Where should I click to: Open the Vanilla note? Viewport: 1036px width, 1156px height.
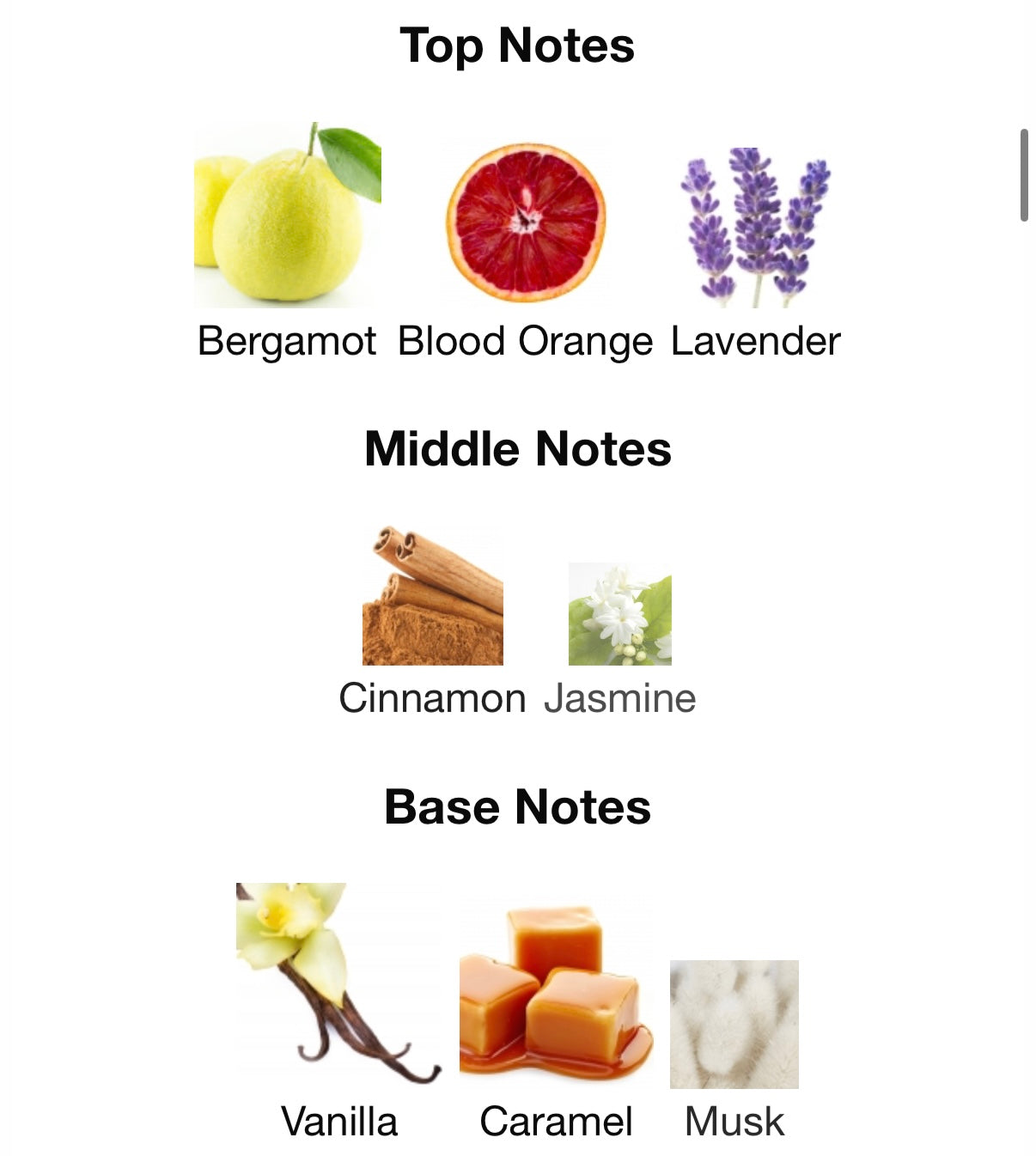click(x=338, y=984)
